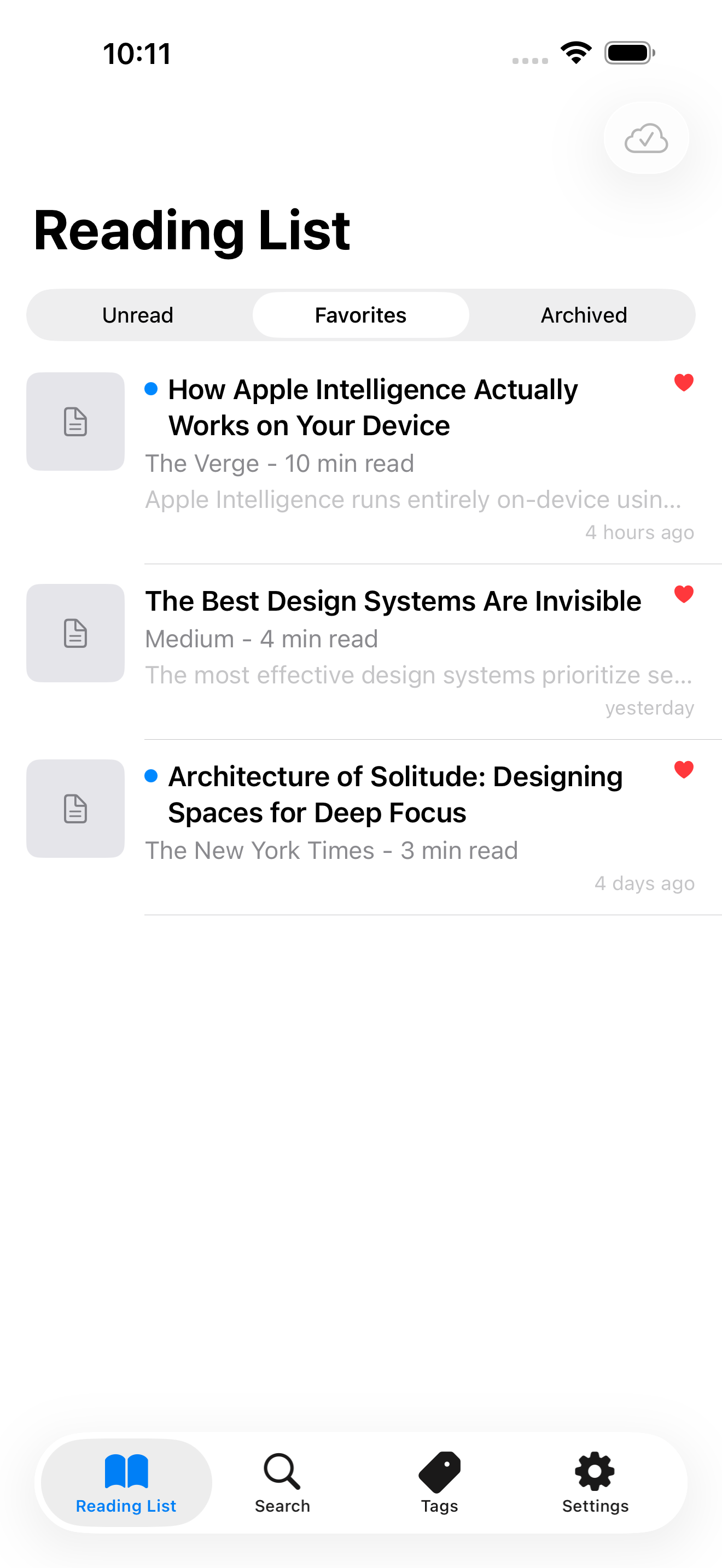This screenshot has height=1568, width=722.
Task: Toggle the heart on the Design Systems article
Action: [684, 595]
